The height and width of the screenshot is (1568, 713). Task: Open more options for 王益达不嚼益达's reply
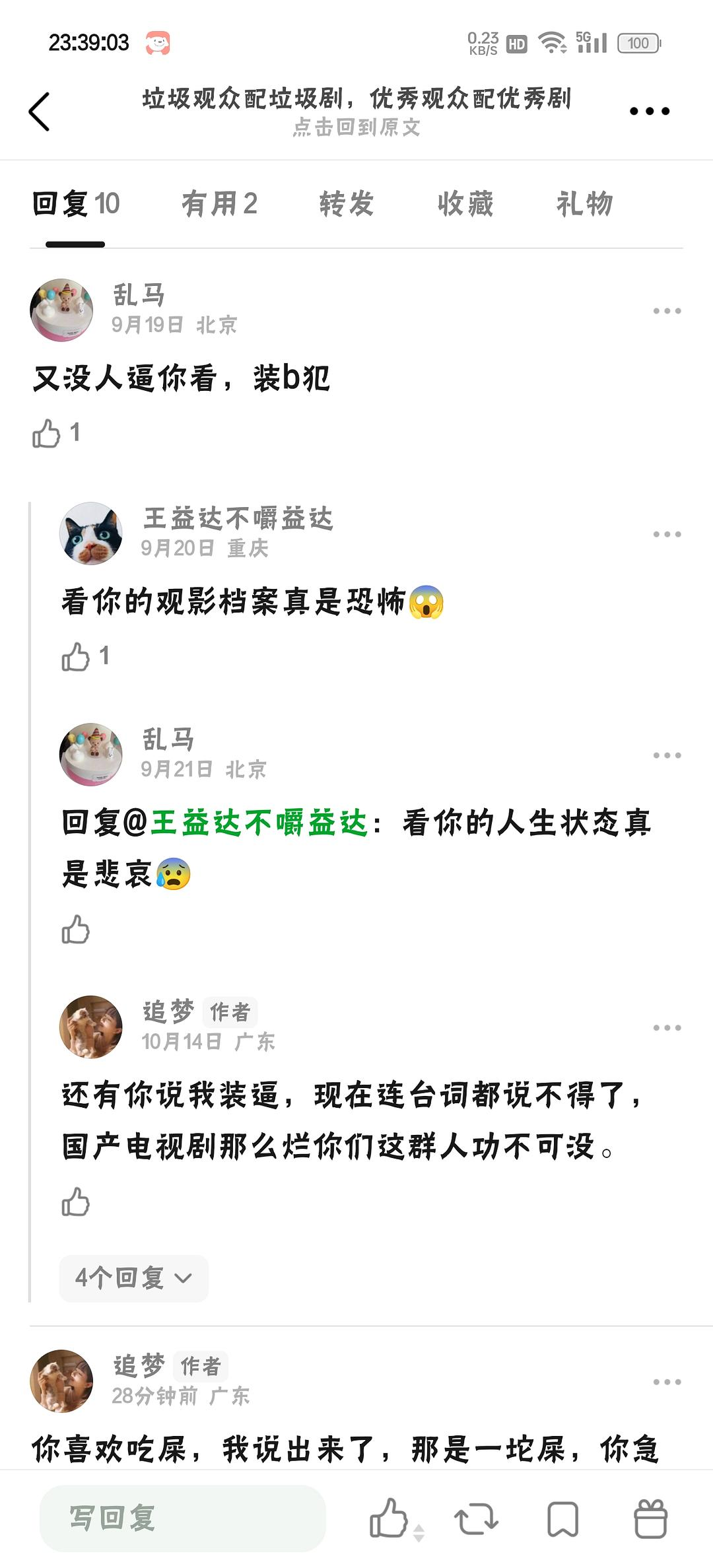(x=667, y=534)
